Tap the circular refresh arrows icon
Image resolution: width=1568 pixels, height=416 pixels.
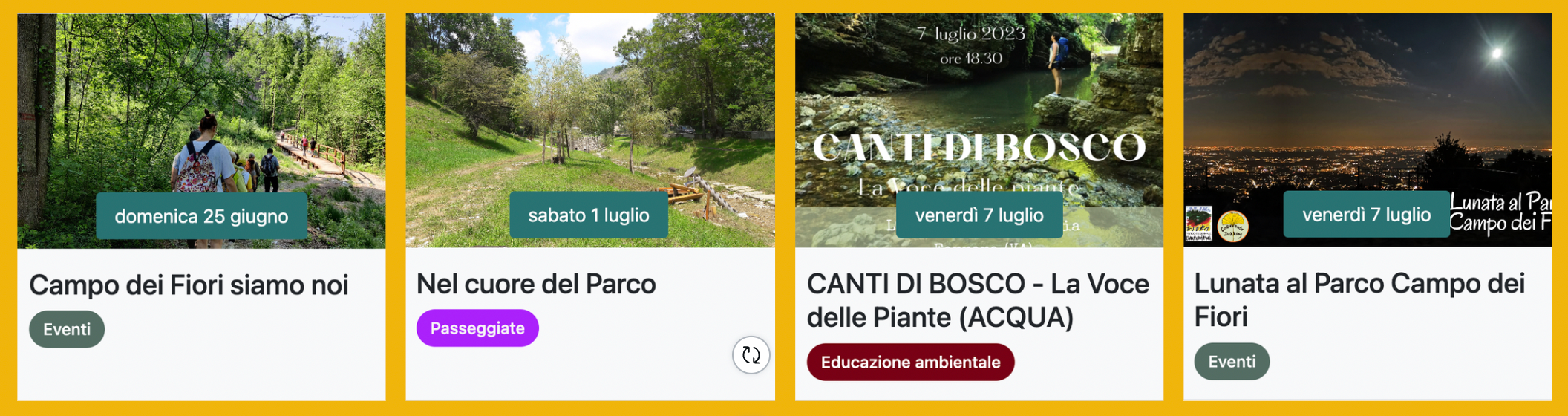tap(751, 355)
